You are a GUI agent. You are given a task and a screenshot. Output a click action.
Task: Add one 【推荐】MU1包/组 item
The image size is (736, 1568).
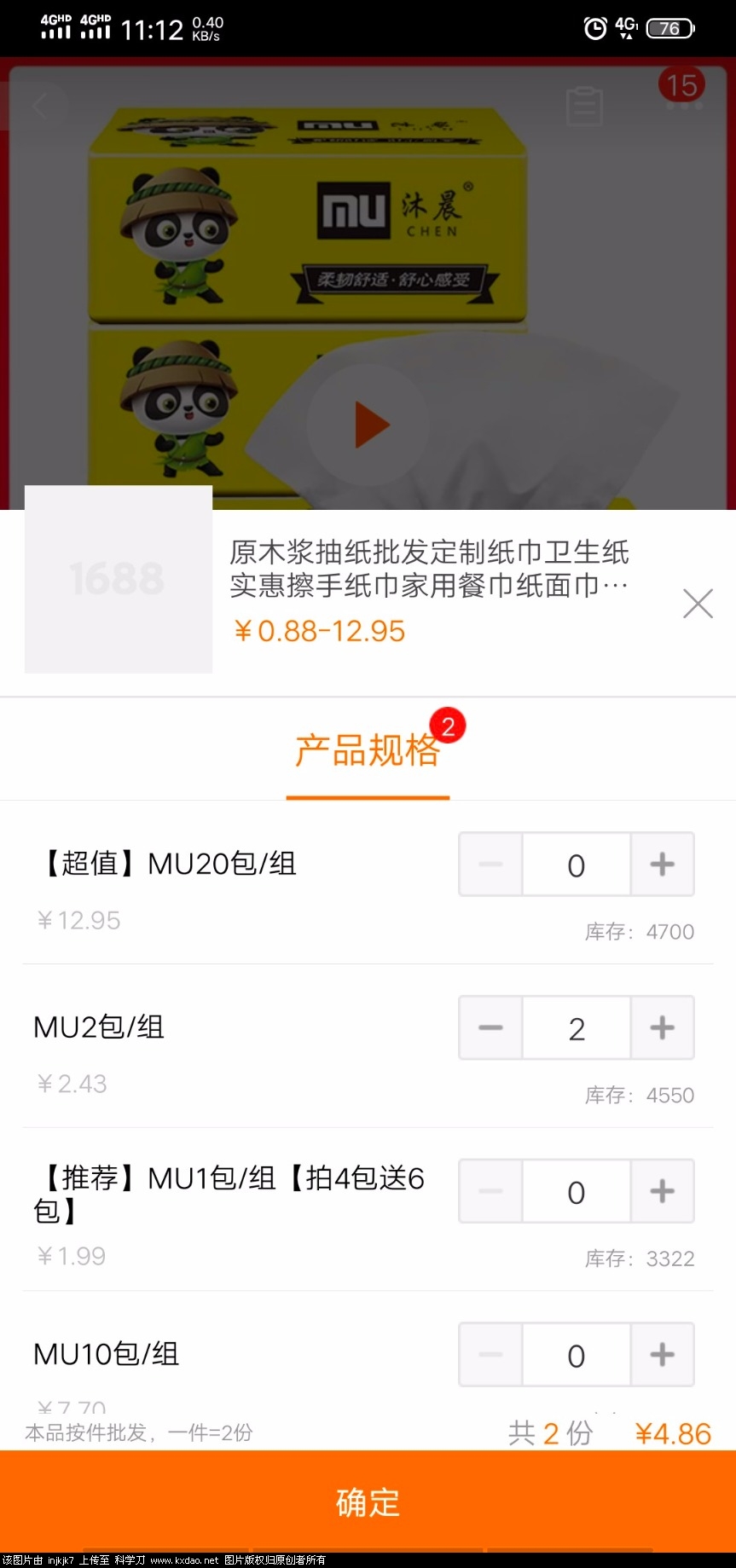click(x=662, y=1191)
